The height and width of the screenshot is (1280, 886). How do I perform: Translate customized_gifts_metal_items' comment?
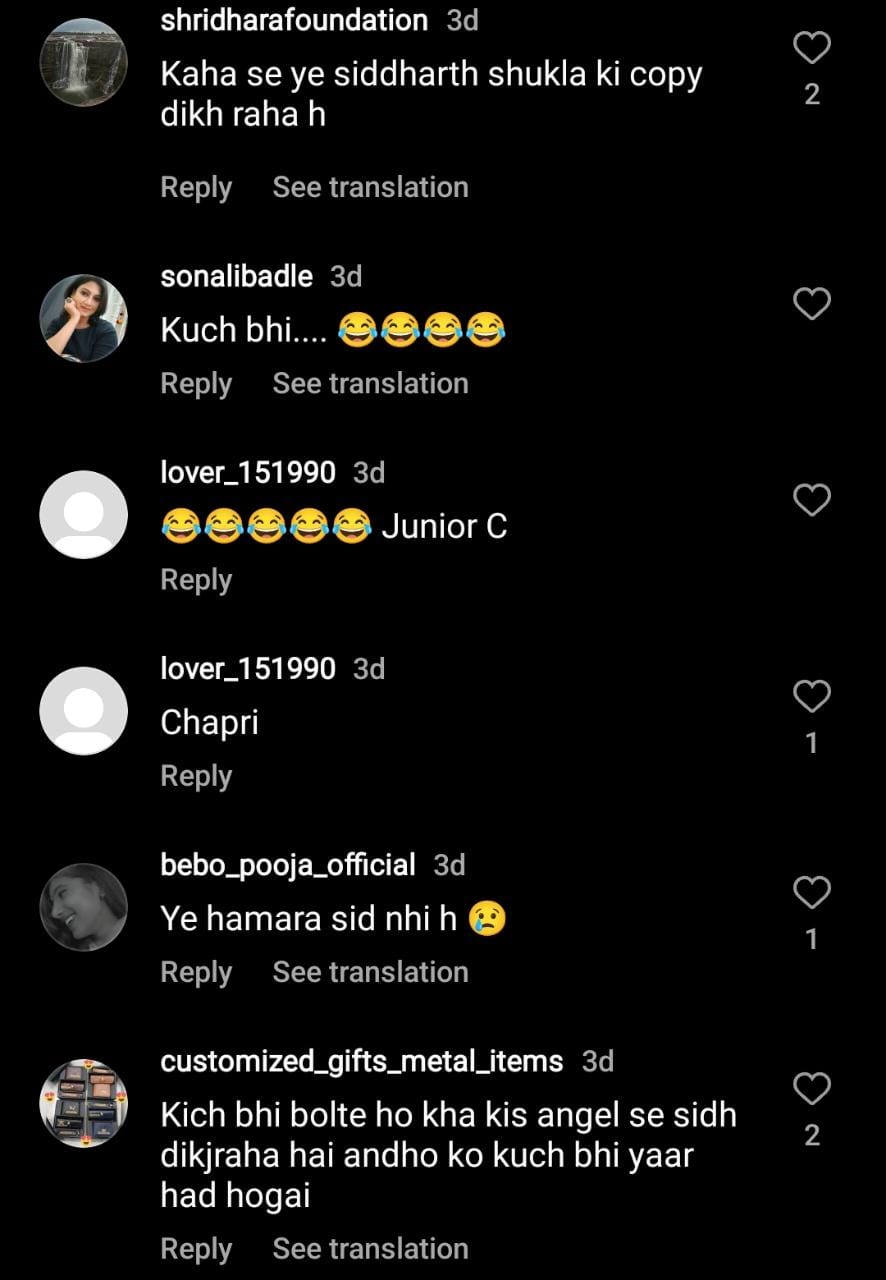[370, 1249]
